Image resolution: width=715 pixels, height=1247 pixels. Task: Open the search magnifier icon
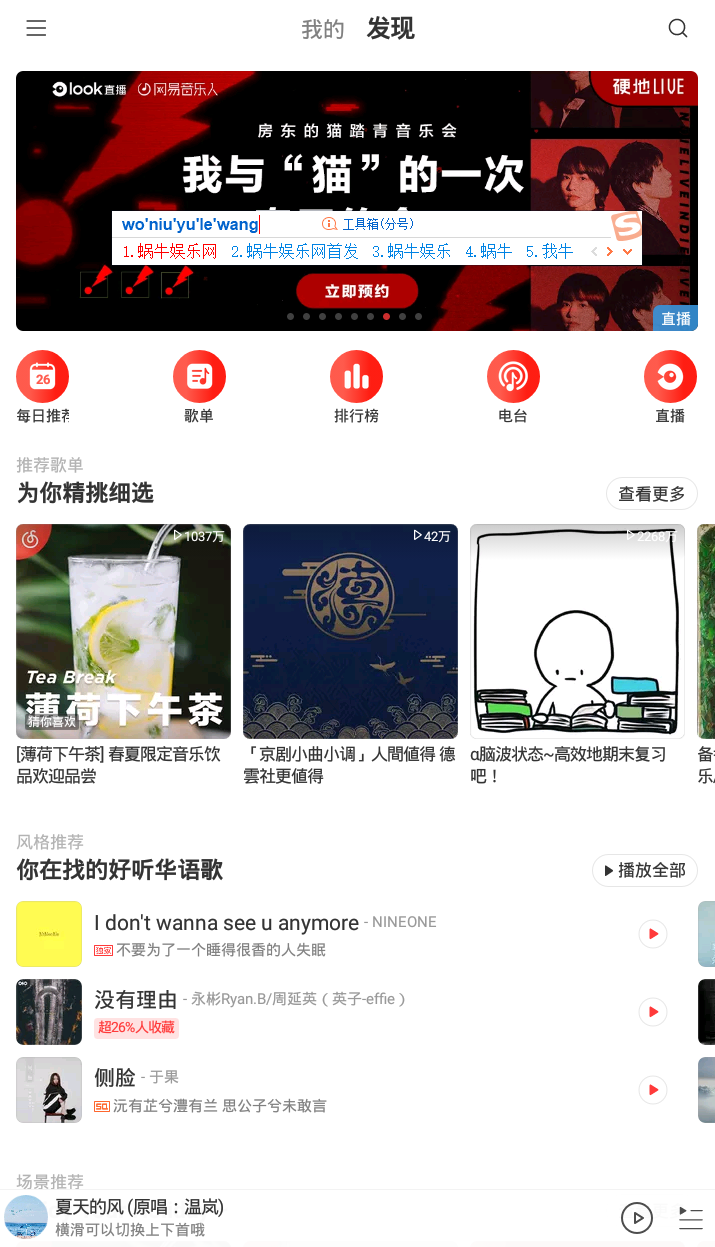click(678, 28)
